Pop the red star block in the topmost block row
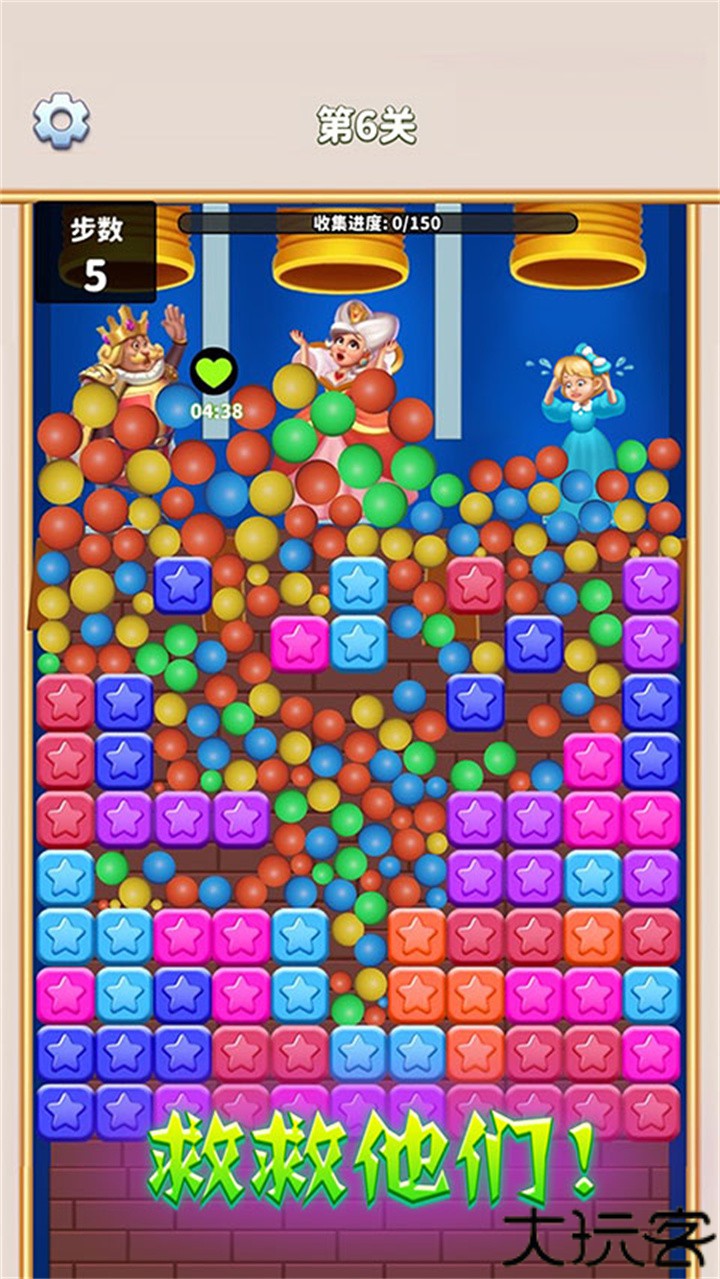This screenshot has width=720, height=1279. coord(474,585)
